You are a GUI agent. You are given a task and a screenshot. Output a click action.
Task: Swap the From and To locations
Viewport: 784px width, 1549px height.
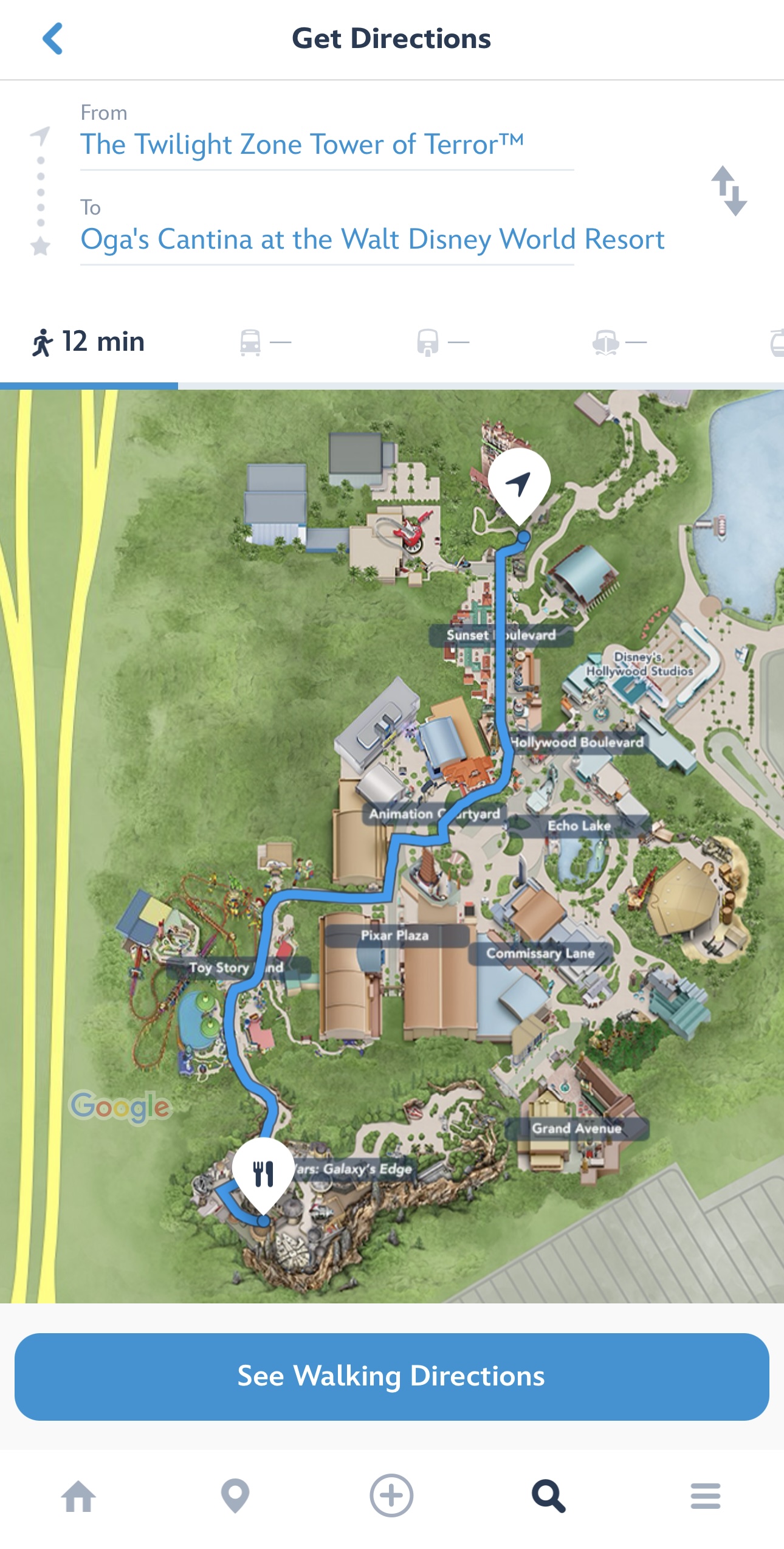click(x=729, y=191)
